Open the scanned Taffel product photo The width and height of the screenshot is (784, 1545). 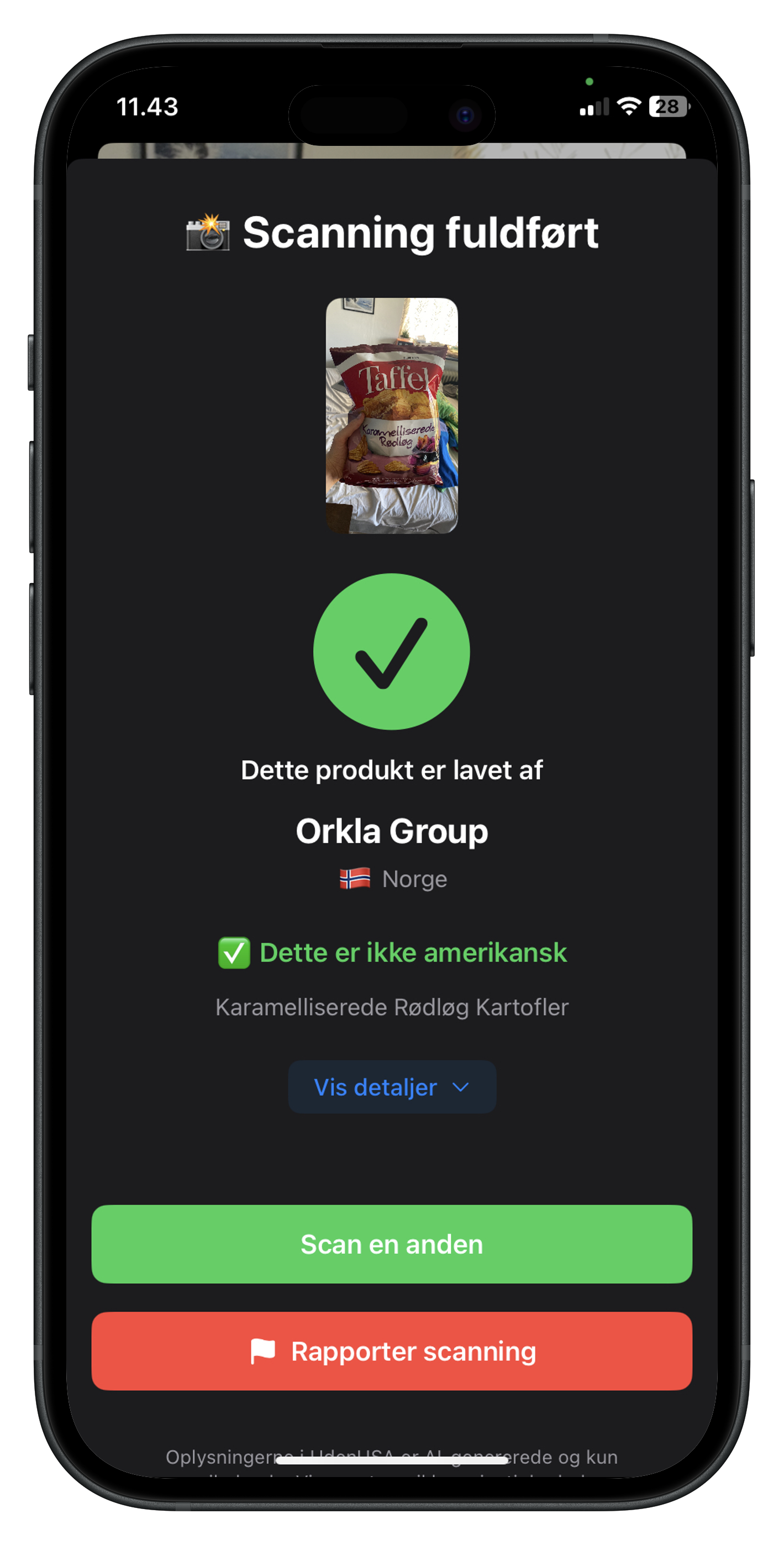[392, 416]
